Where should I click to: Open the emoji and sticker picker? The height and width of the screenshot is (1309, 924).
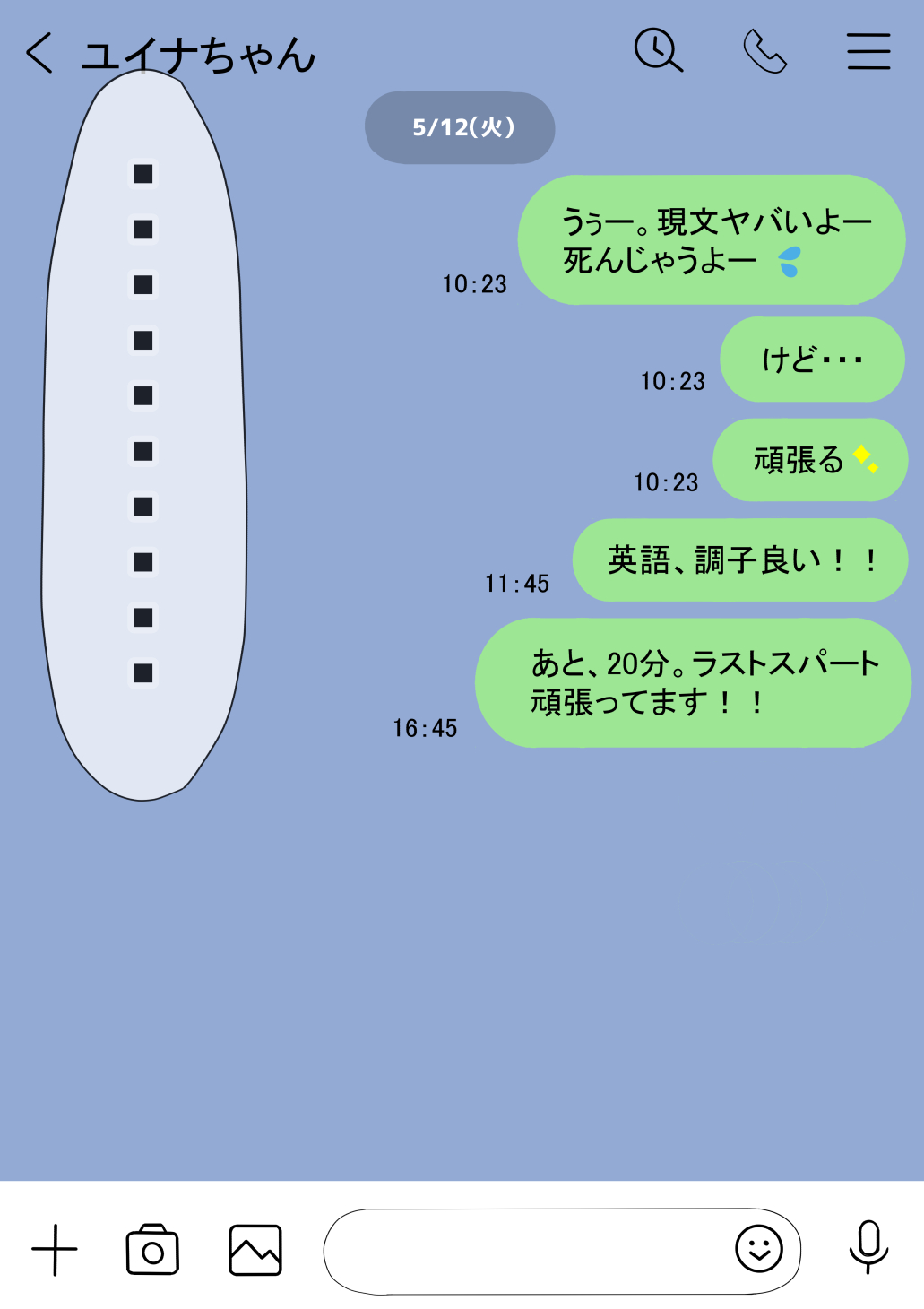pos(759,1249)
